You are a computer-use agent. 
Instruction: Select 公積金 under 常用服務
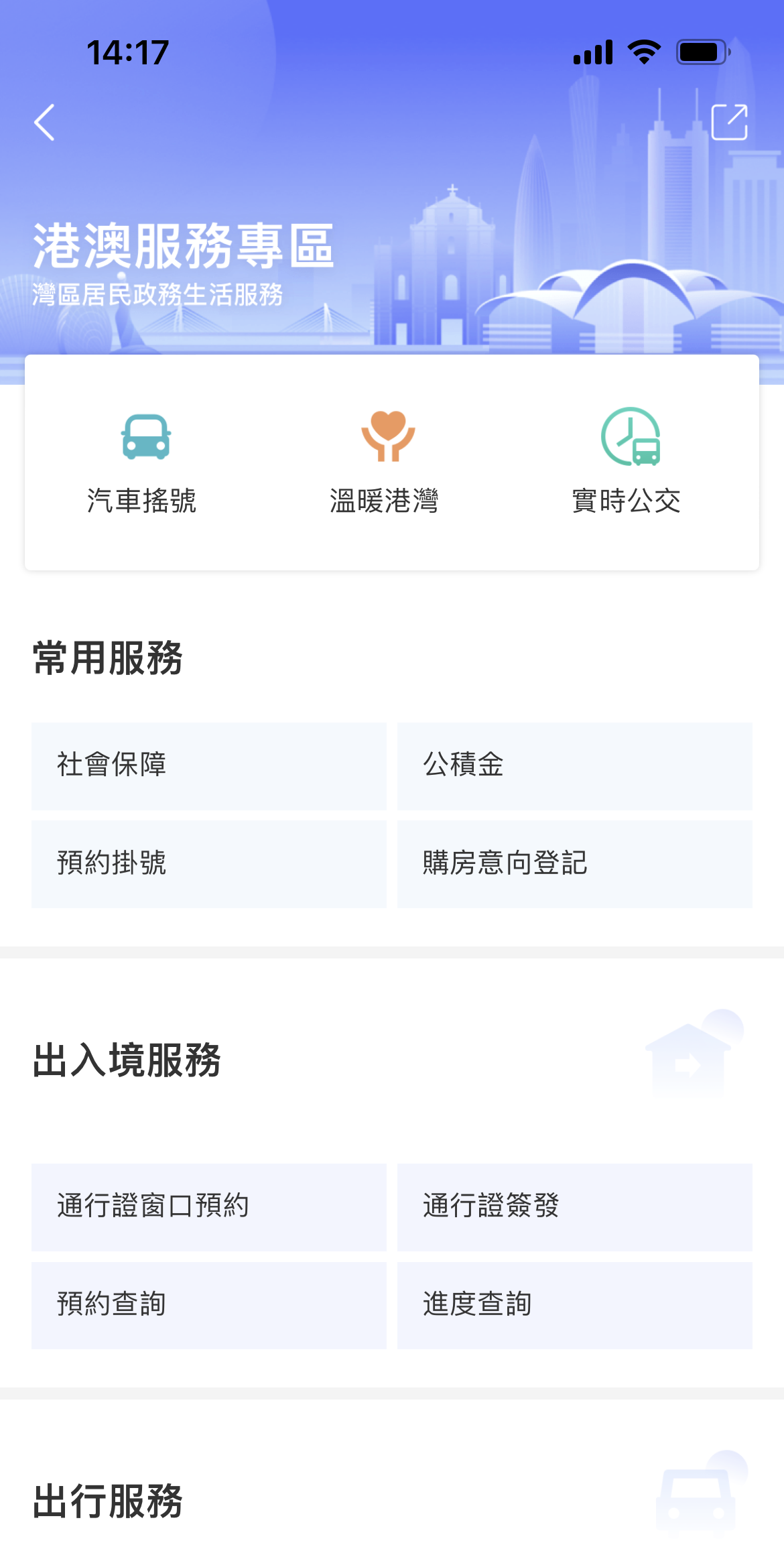click(x=575, y=767)
